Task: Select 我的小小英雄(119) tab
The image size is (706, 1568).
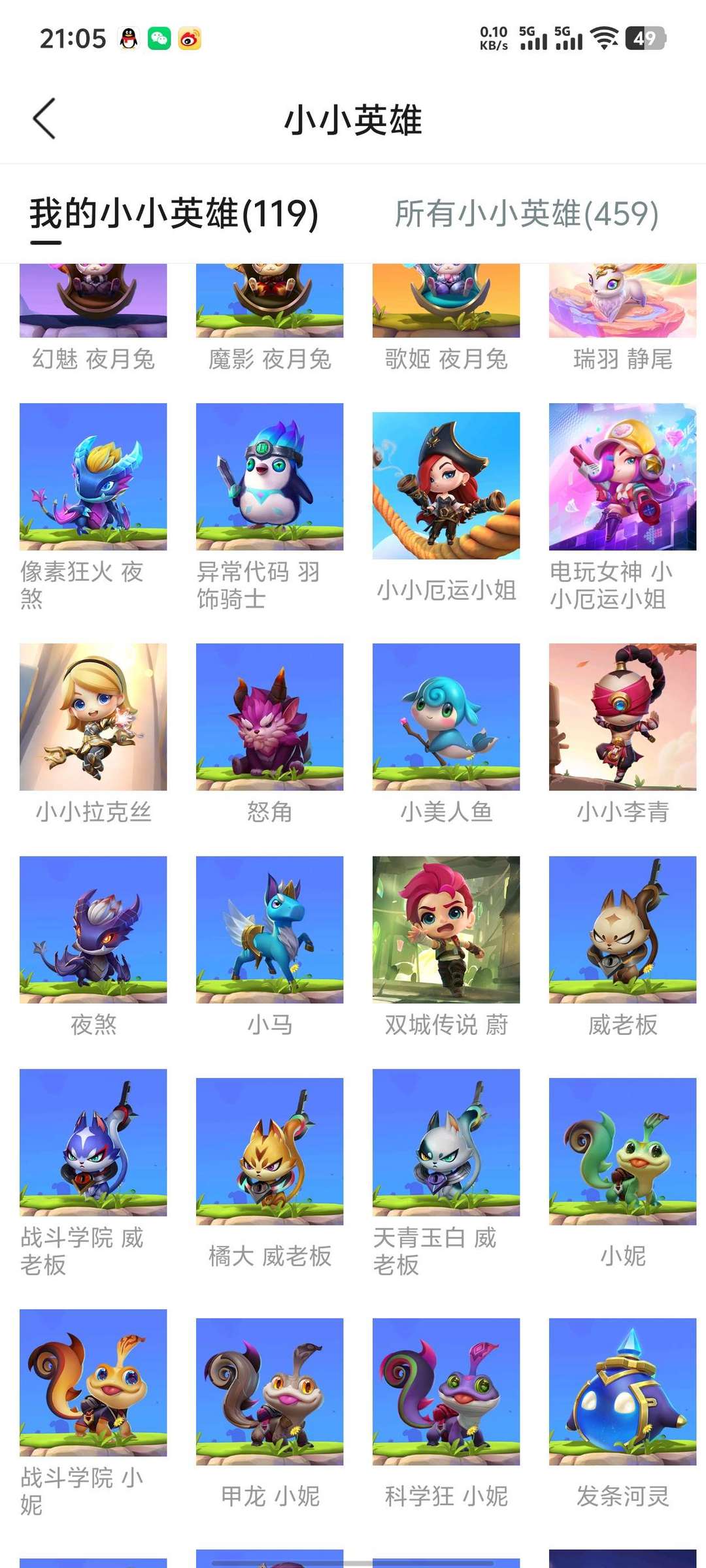Action: point(174,214)
